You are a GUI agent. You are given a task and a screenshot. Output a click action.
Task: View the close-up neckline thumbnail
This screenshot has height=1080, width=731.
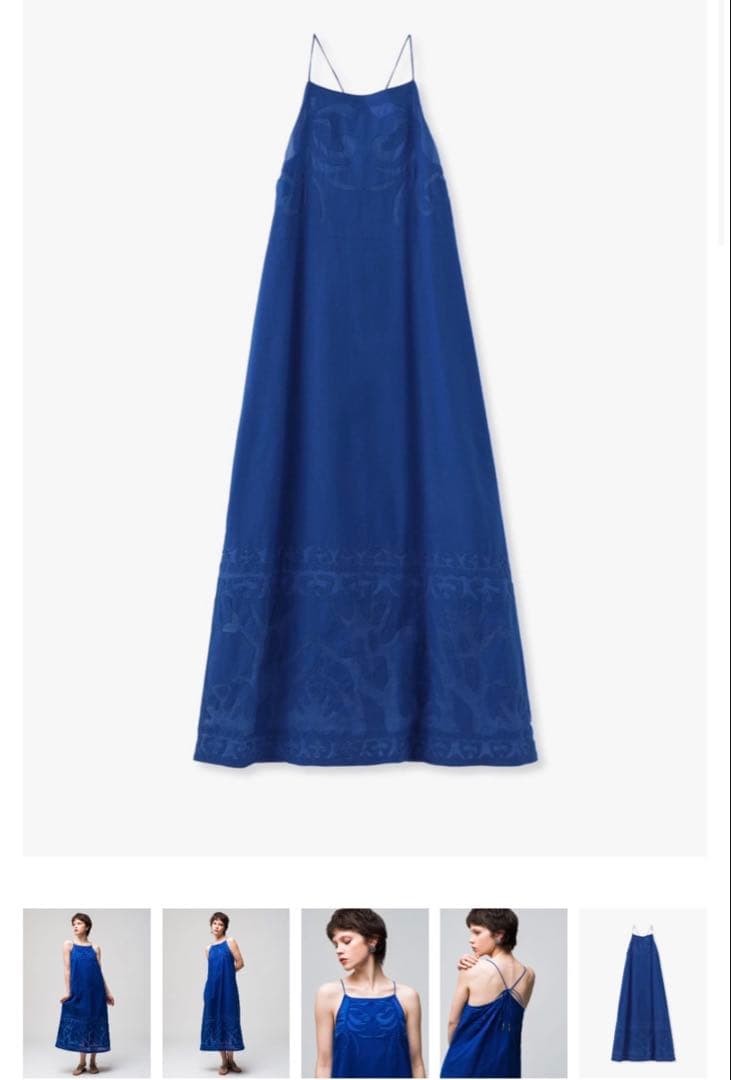pyautogui.click(x=365, y=992)
